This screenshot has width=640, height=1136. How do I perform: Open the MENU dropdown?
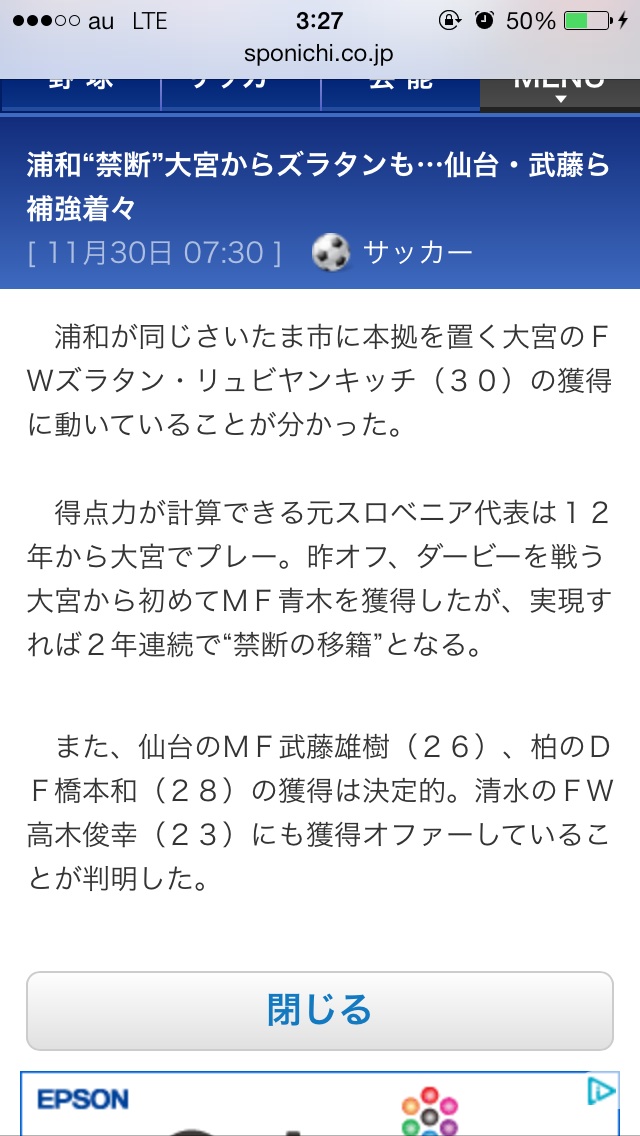560,94
